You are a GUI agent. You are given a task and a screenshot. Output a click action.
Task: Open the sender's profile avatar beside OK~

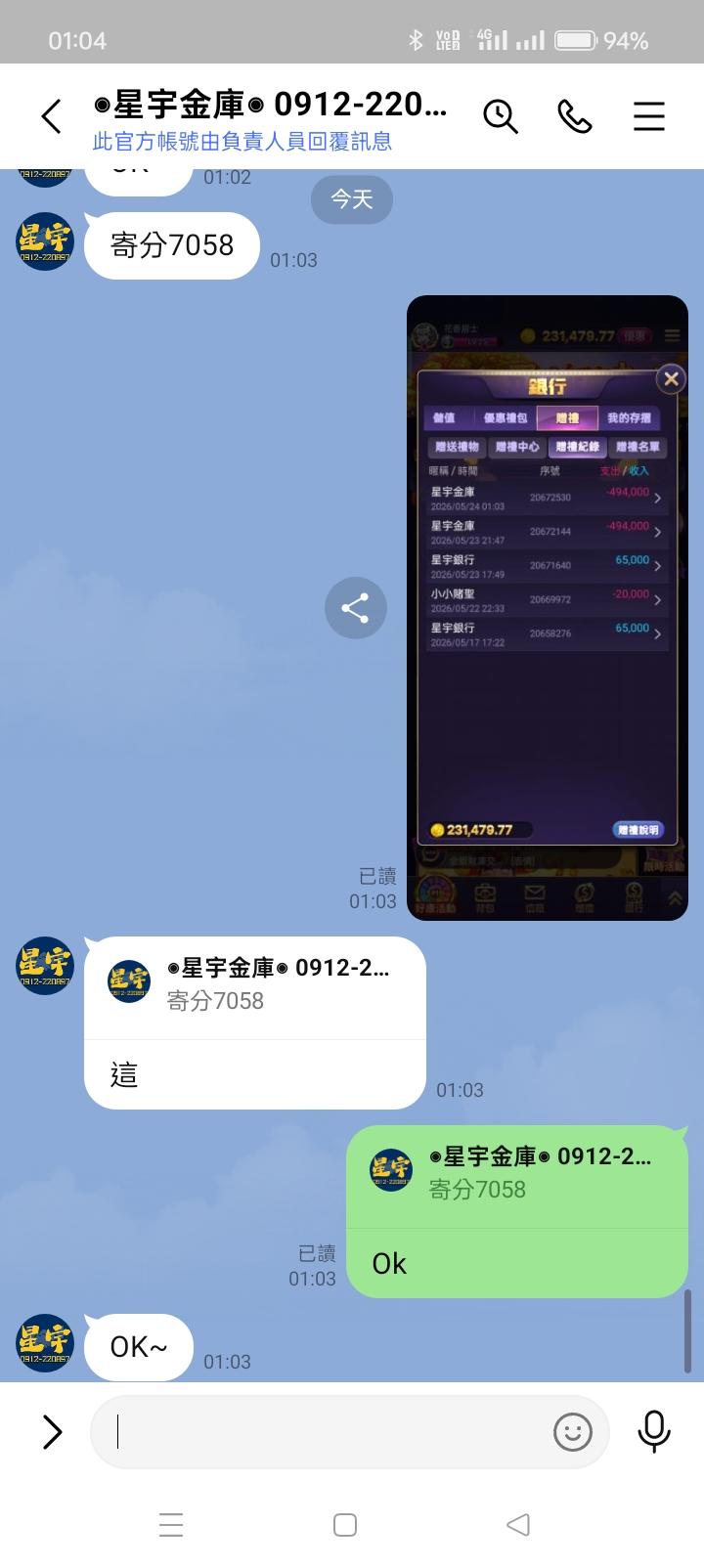(x=45, y=1343)
